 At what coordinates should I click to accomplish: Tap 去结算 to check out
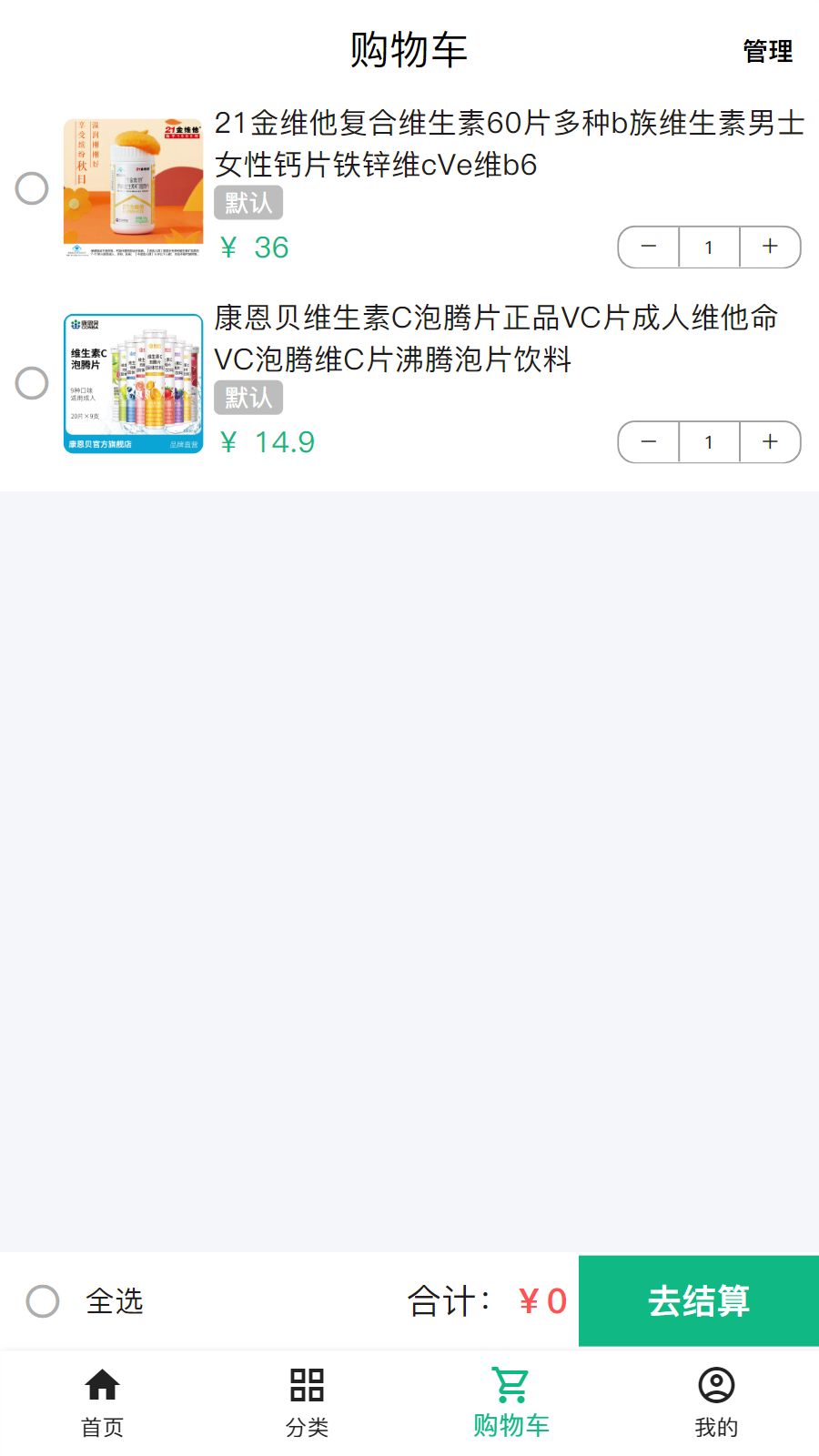coord(699,1301)
